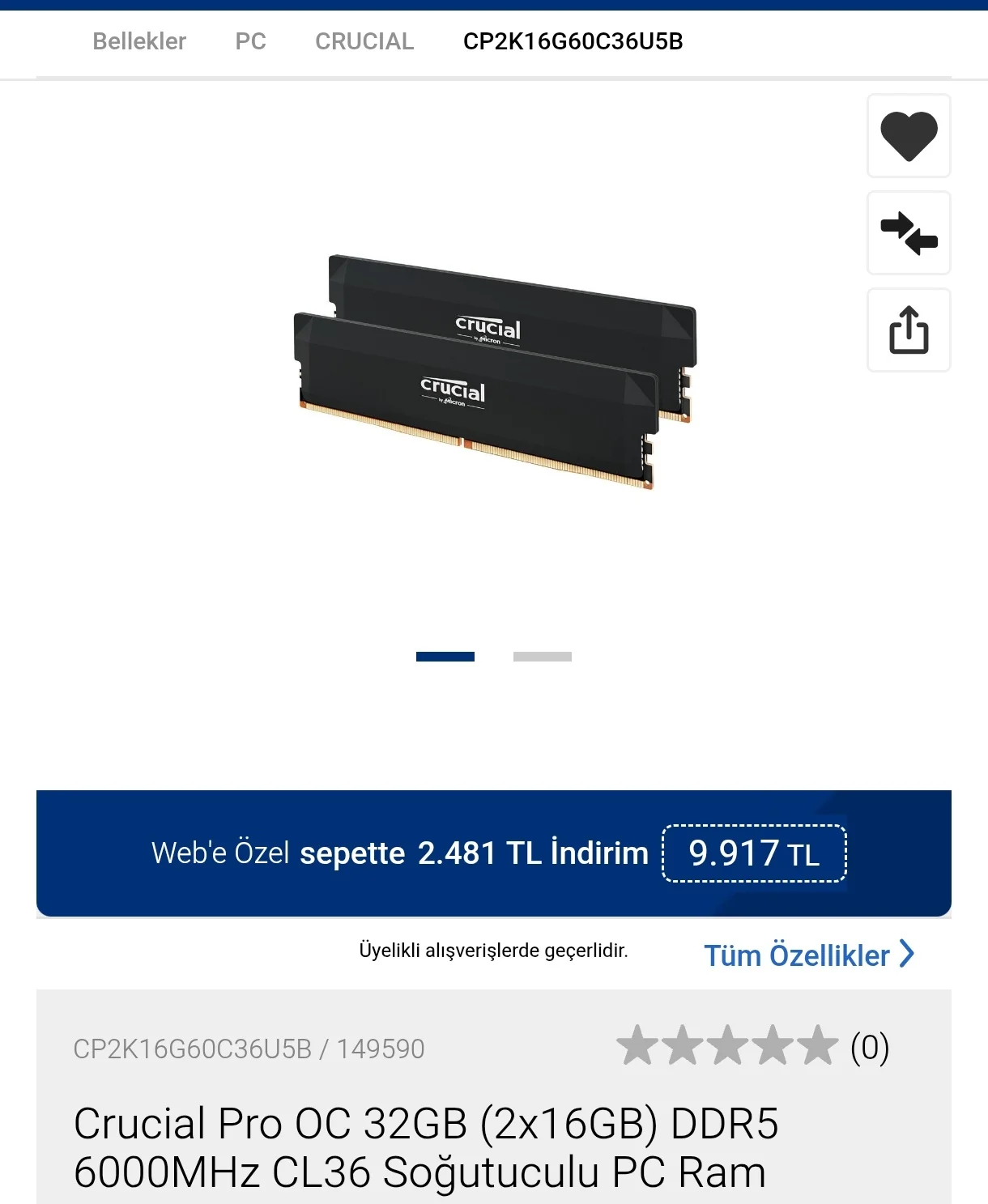Open the CRUCIAL brand breadcrumb
The height and width of the screenshot is (1204, 988).
(364, 41)
